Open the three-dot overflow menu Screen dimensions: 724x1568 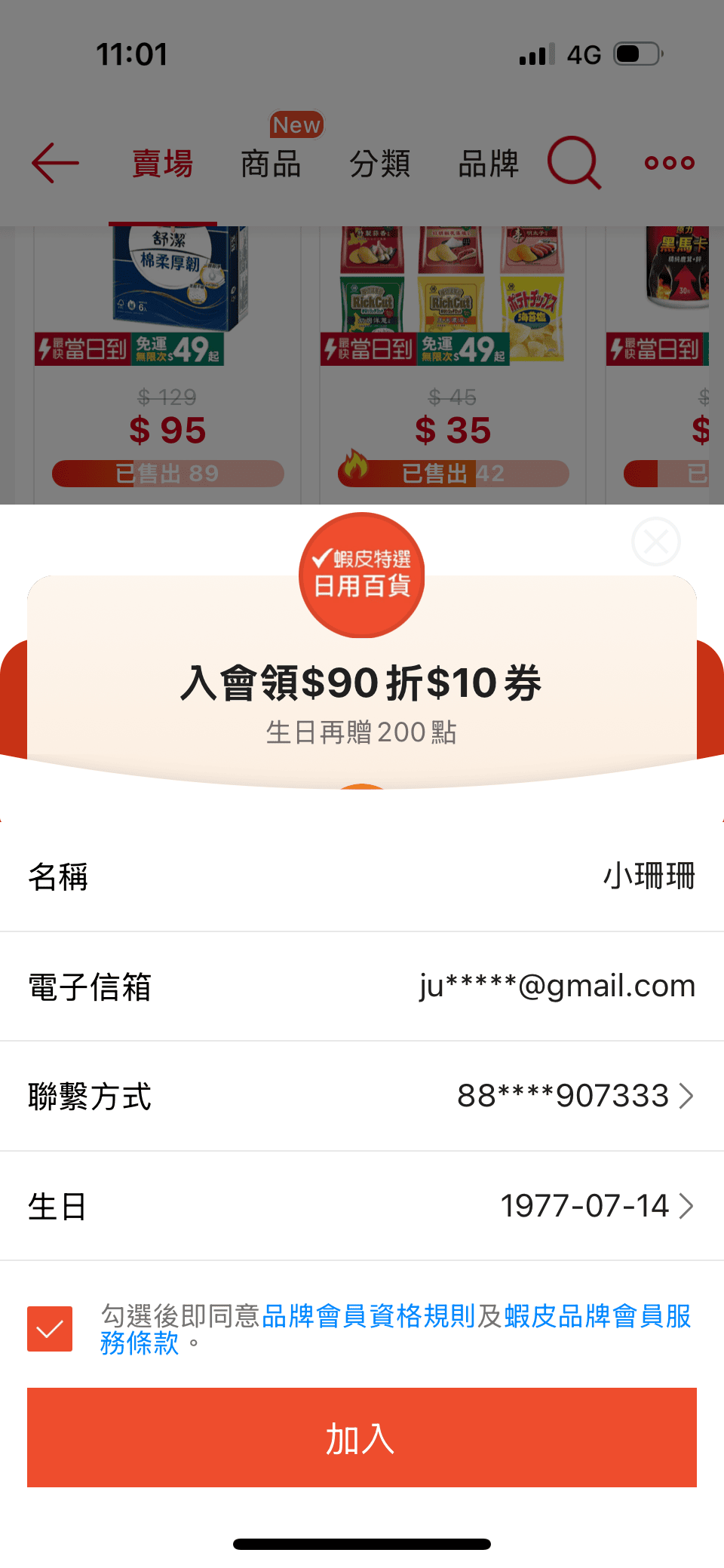[x=668, y=163]
